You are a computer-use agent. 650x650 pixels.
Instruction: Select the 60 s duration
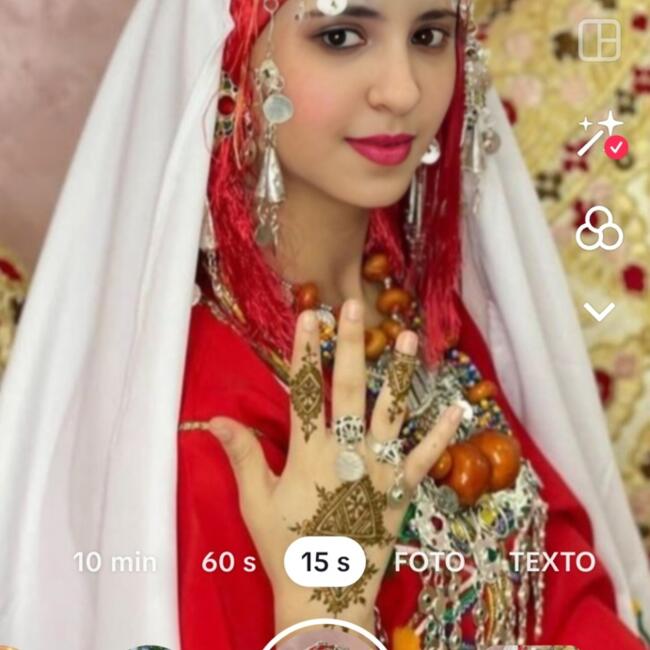click(x=229, y=562)
